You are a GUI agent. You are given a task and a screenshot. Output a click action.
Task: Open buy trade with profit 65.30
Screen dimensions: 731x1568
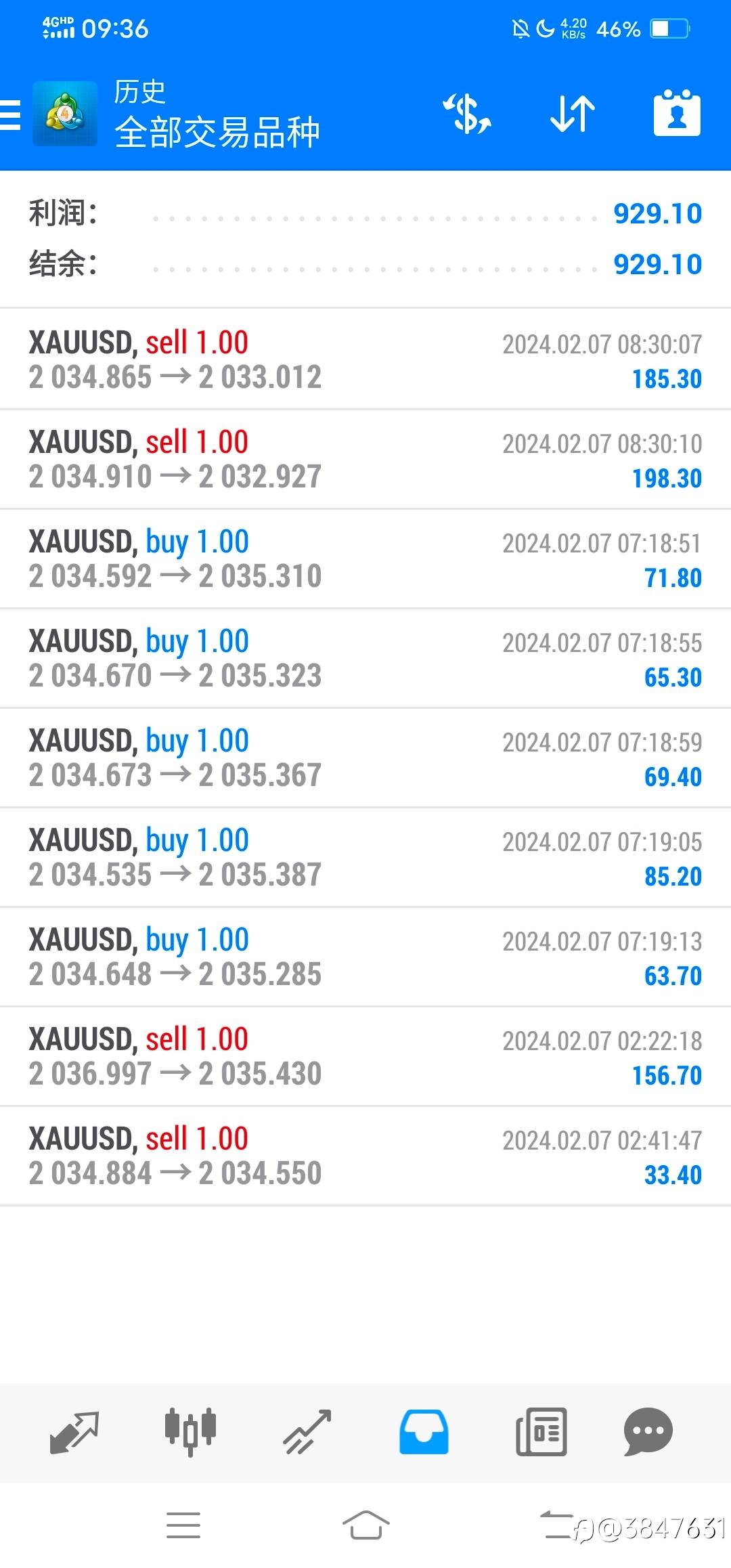[365, 658]
